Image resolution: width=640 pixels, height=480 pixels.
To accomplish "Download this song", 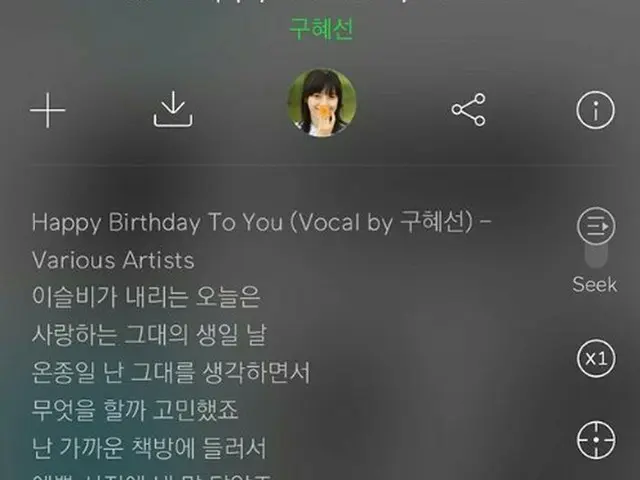I will pos(173,110).
